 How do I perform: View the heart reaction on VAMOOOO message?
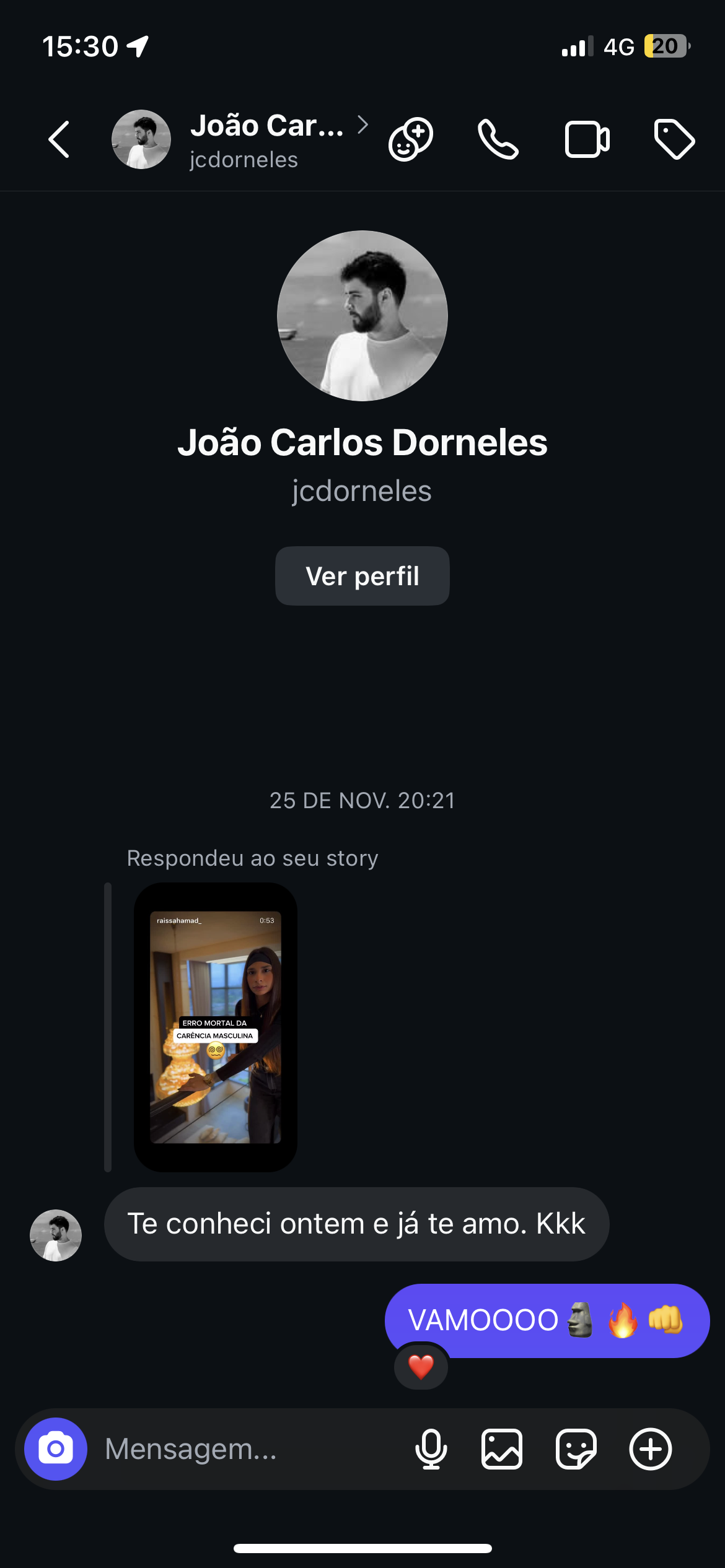(421, 1367)
